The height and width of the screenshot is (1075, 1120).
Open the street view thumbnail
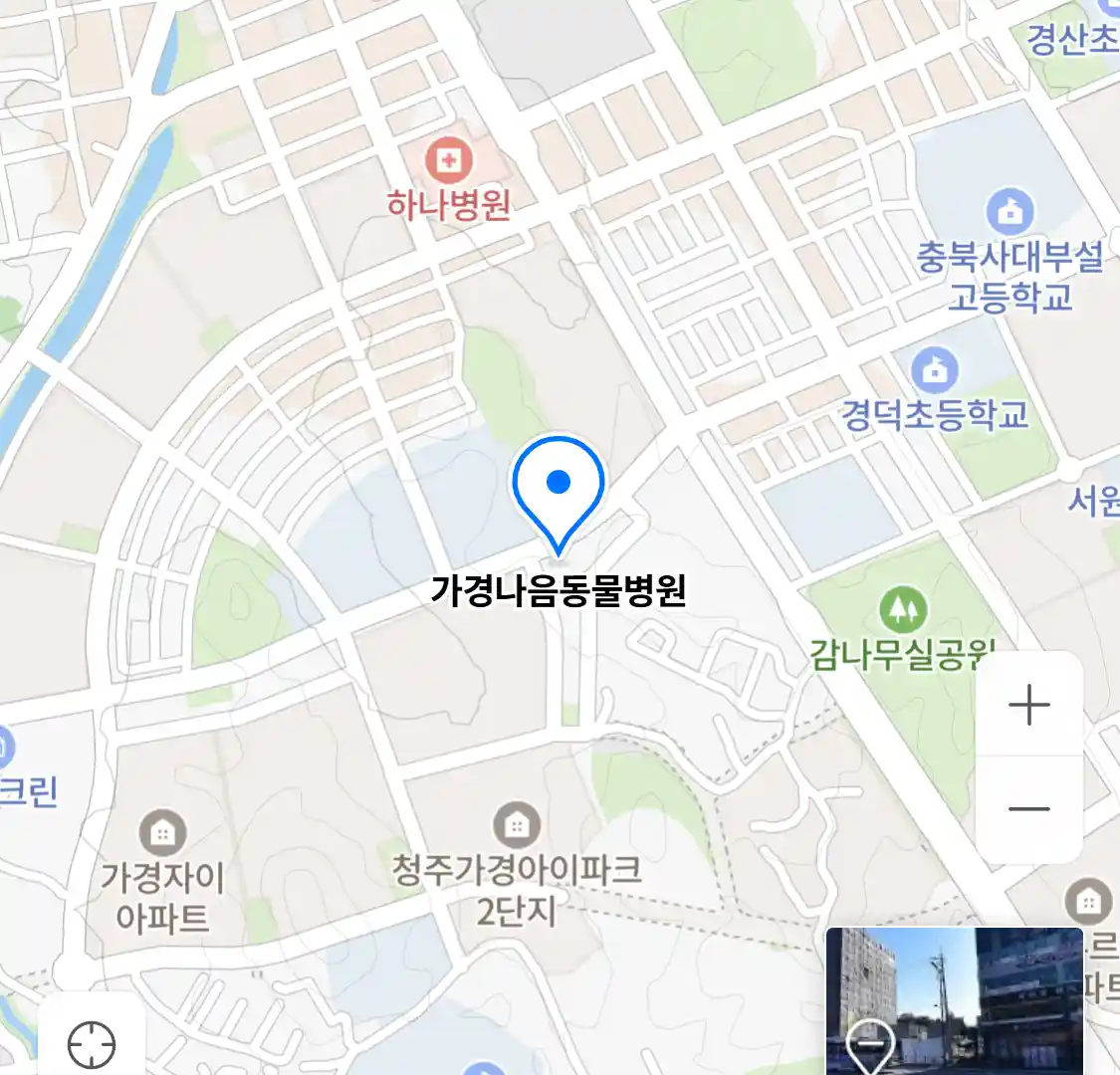[954, 999]
